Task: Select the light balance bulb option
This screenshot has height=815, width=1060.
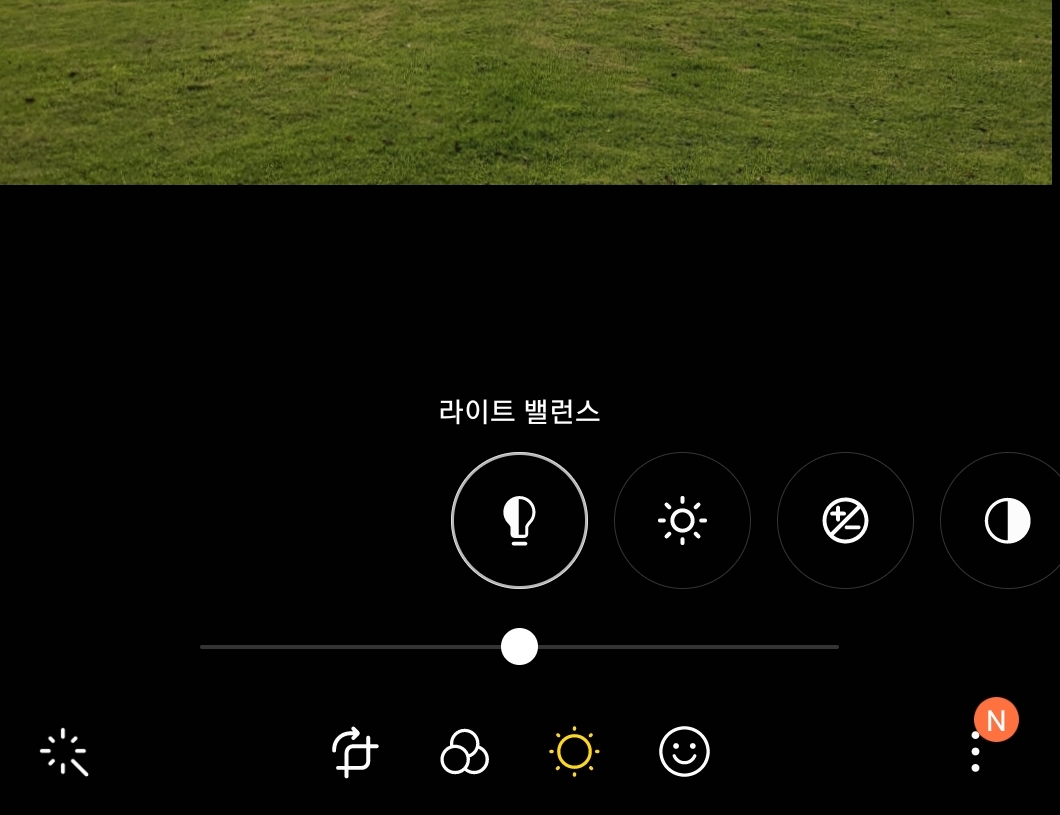Action: 519,520
